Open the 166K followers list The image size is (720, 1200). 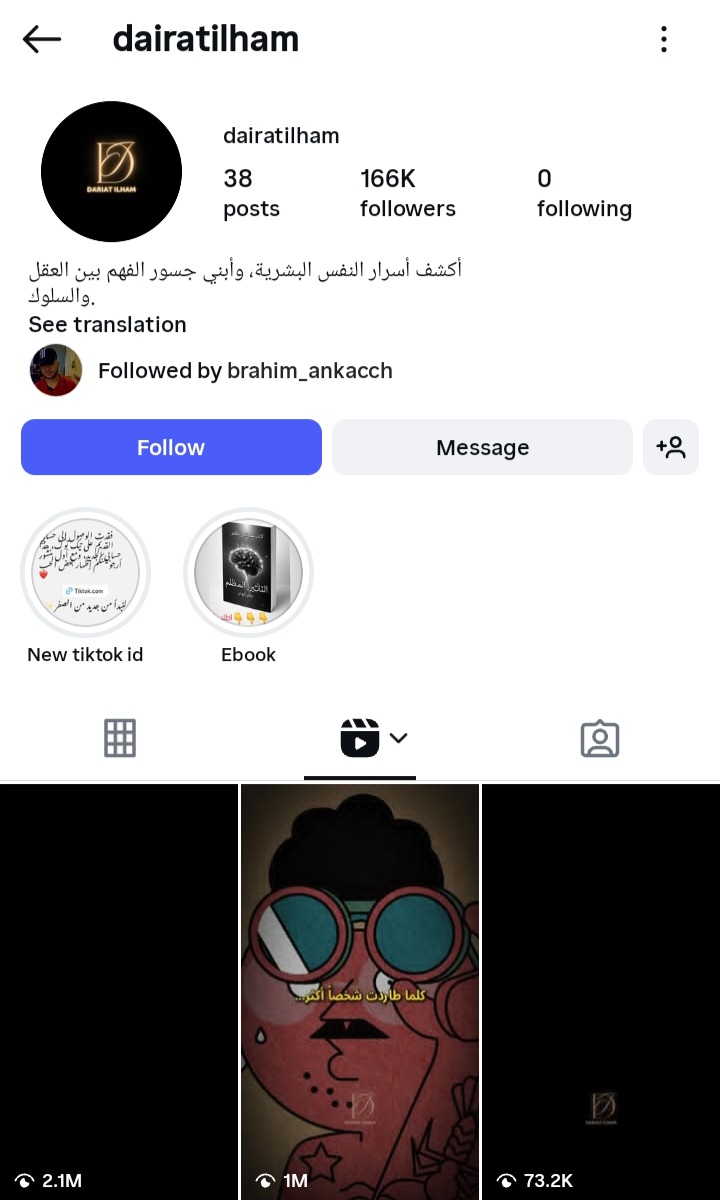[x=407, y=193]
